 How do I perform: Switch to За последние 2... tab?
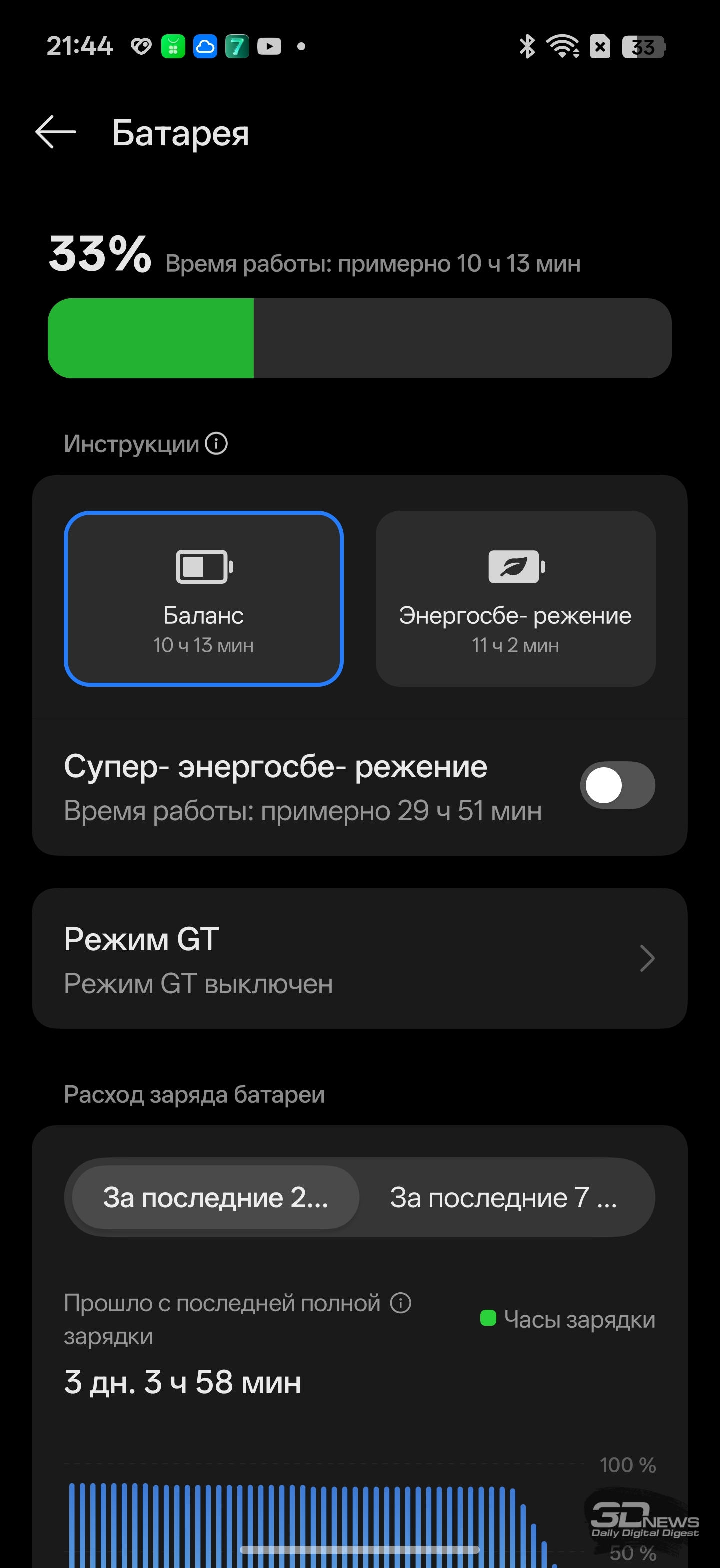coord(215,1198)
